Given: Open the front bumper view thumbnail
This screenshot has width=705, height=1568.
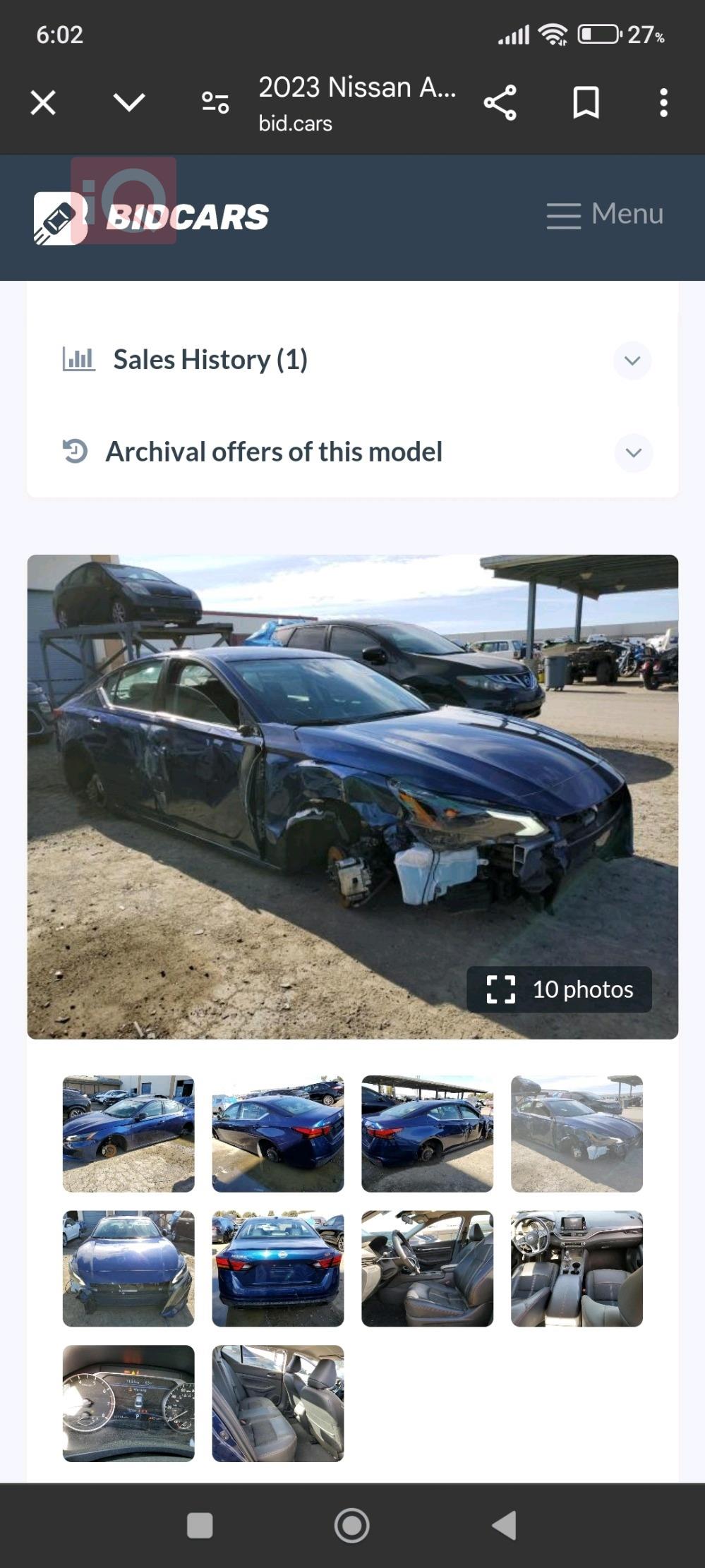Looking at the screenshot, I should pyautogui.click(x=128, y=1269).
